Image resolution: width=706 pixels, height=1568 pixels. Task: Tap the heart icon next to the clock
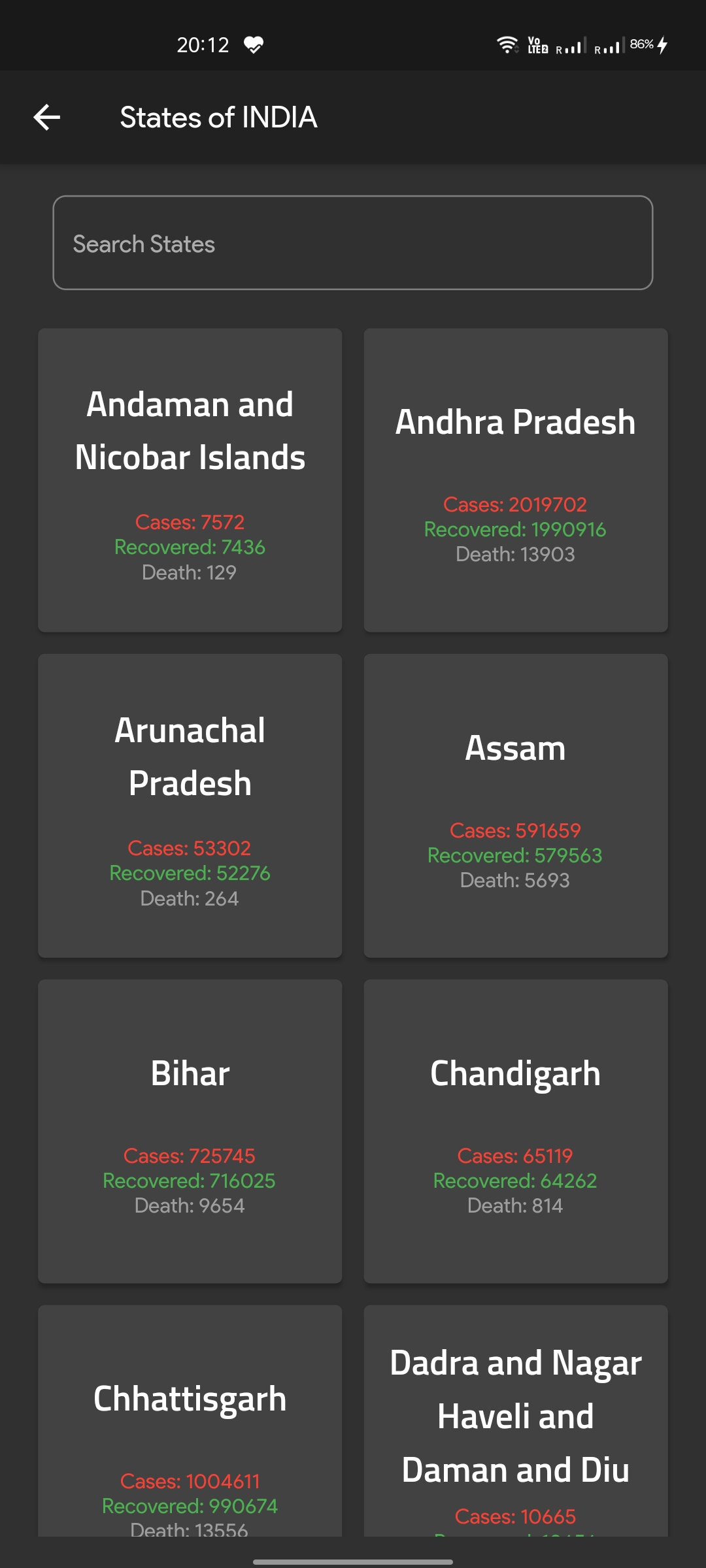255,44
